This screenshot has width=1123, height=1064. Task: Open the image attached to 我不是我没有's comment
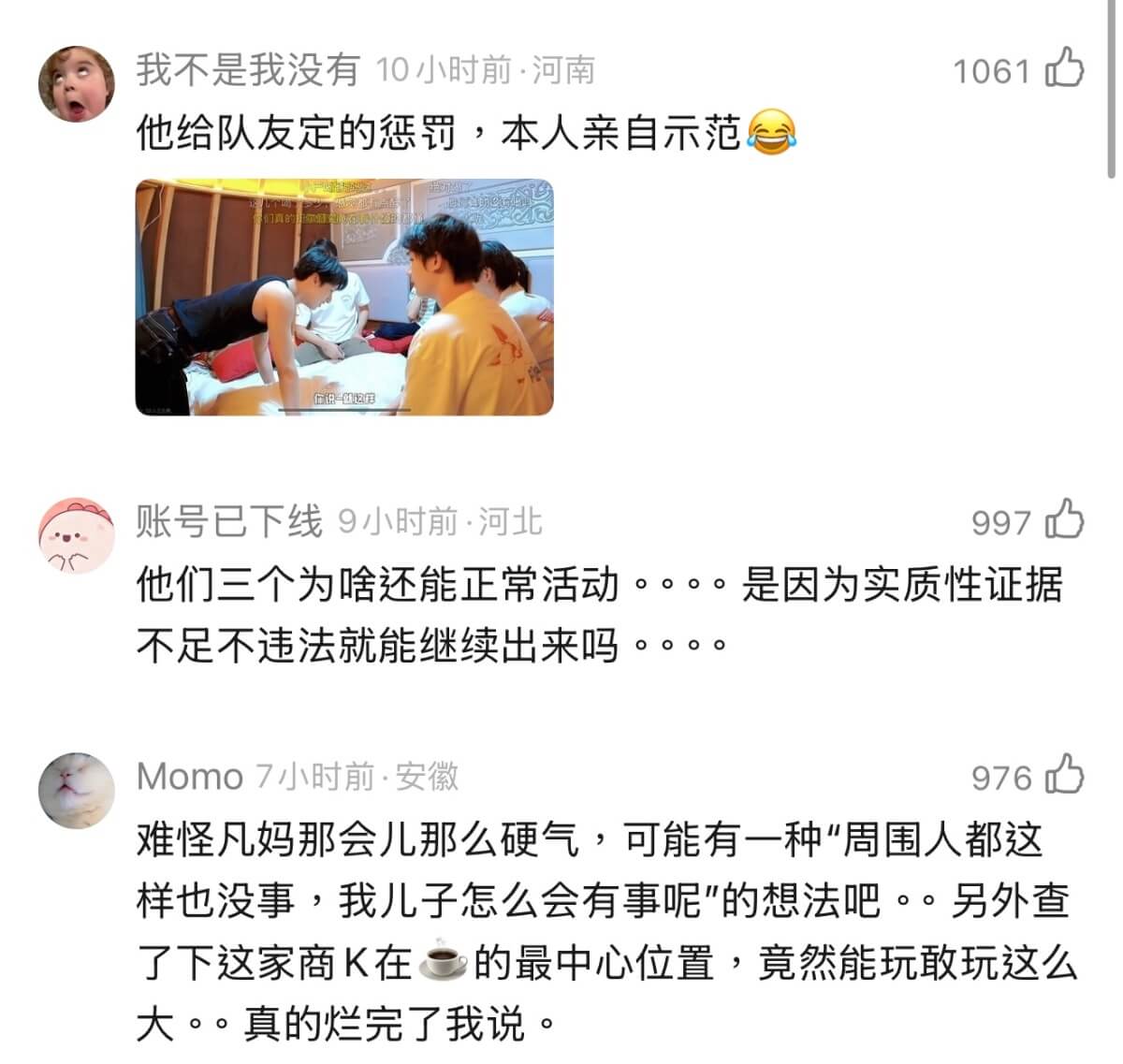coord(344,297)
